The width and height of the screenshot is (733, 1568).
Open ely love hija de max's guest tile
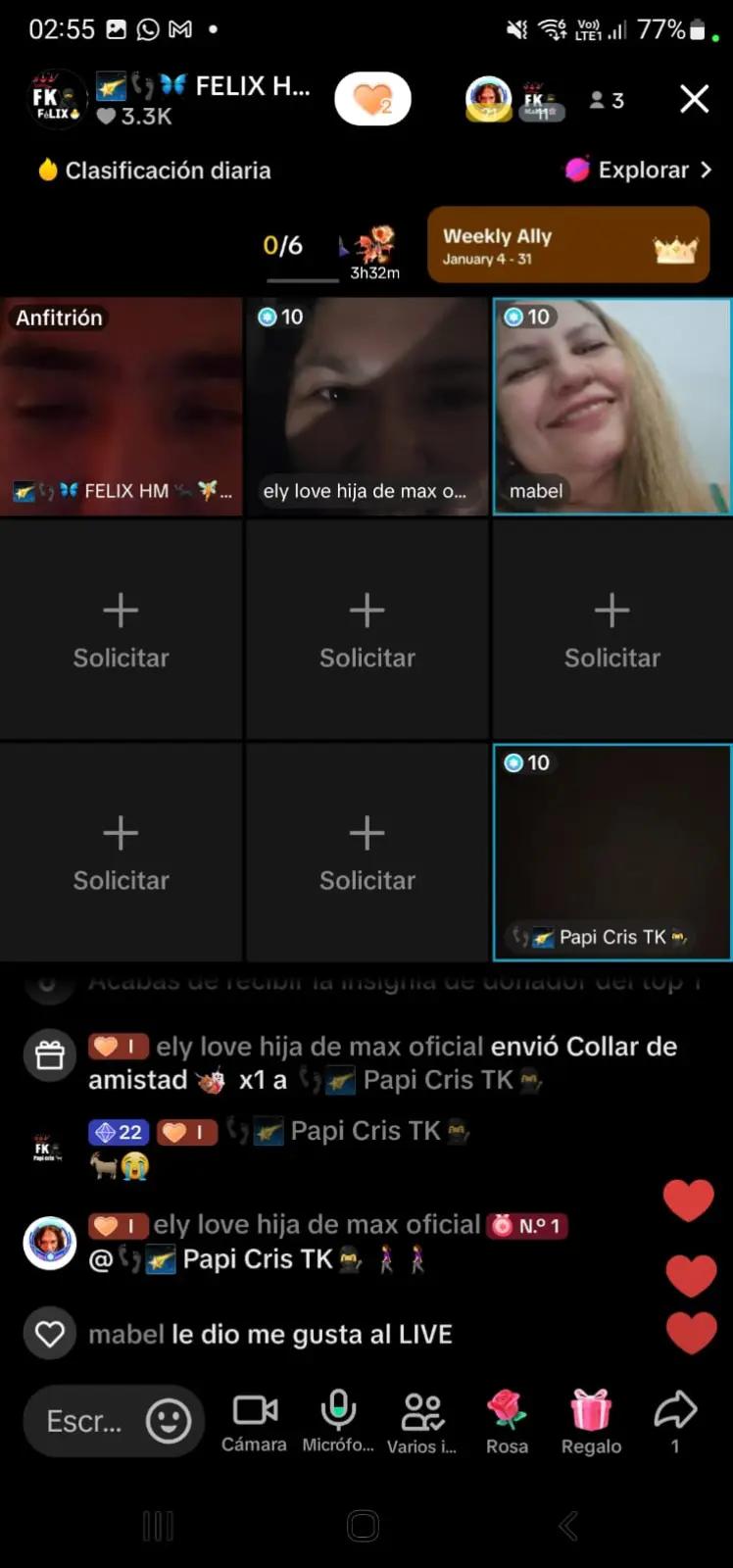(x=366, y=406)
